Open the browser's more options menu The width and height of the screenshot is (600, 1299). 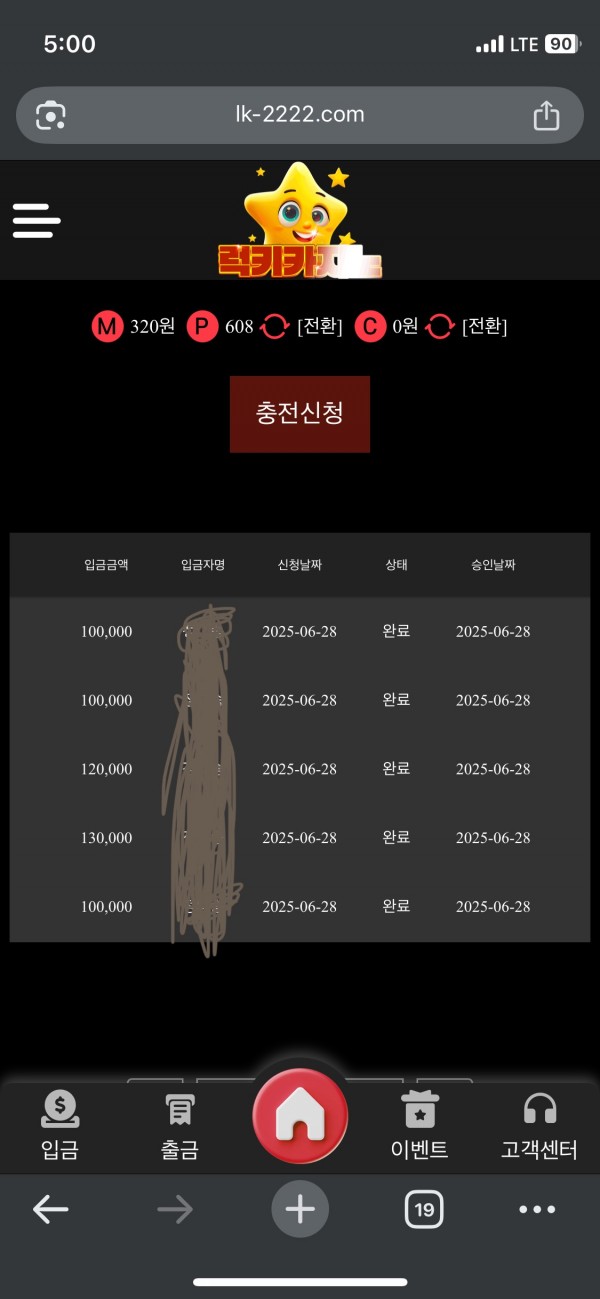pyautogui.click(x=537, y=1210)
